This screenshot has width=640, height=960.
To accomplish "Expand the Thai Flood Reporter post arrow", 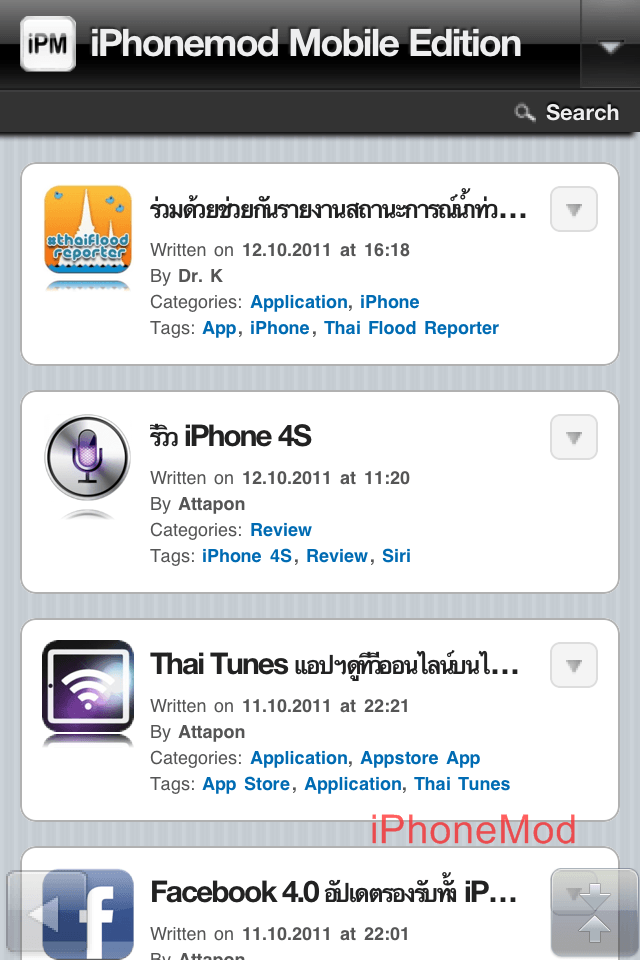I will [574, 210].
